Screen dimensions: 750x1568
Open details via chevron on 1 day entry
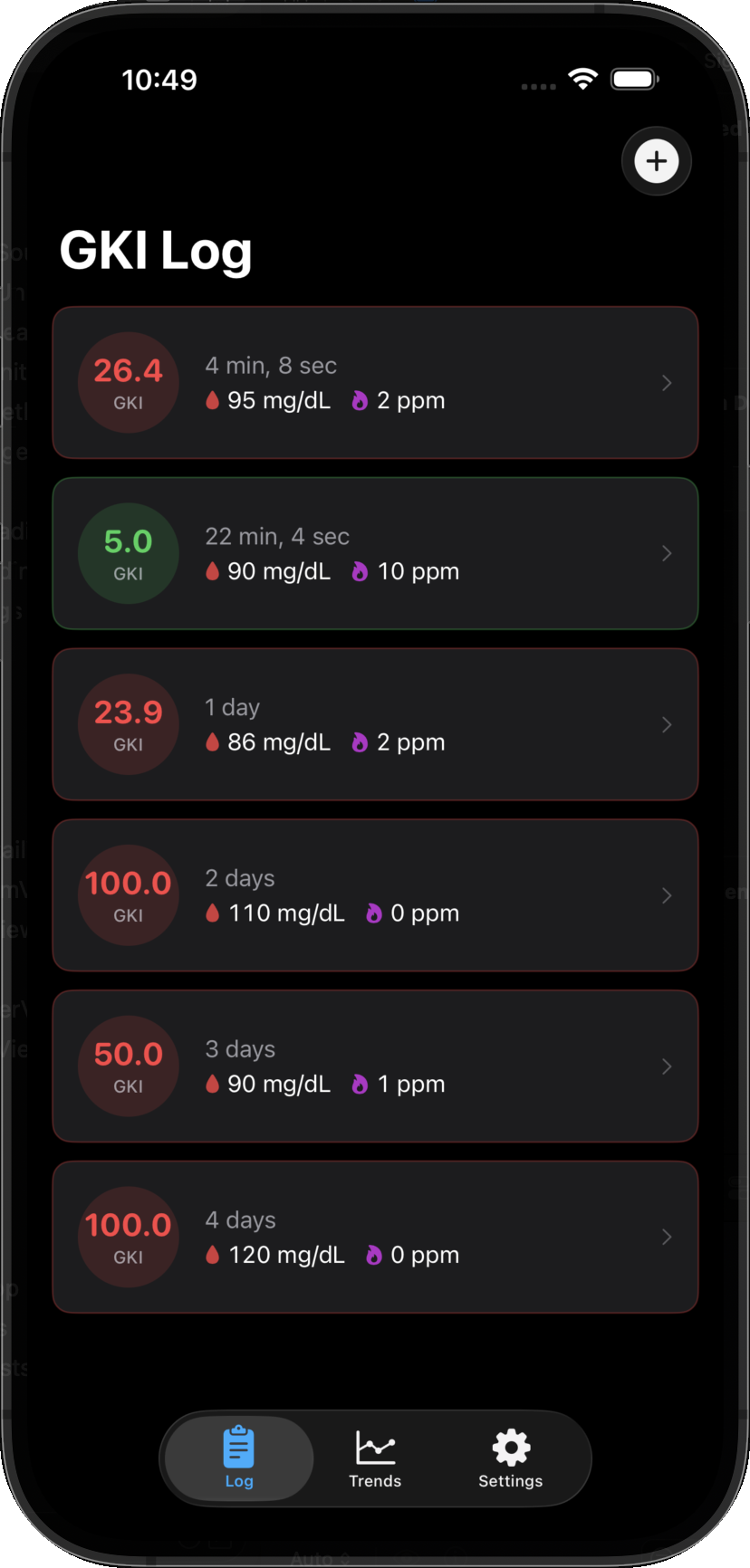point(667,724)
